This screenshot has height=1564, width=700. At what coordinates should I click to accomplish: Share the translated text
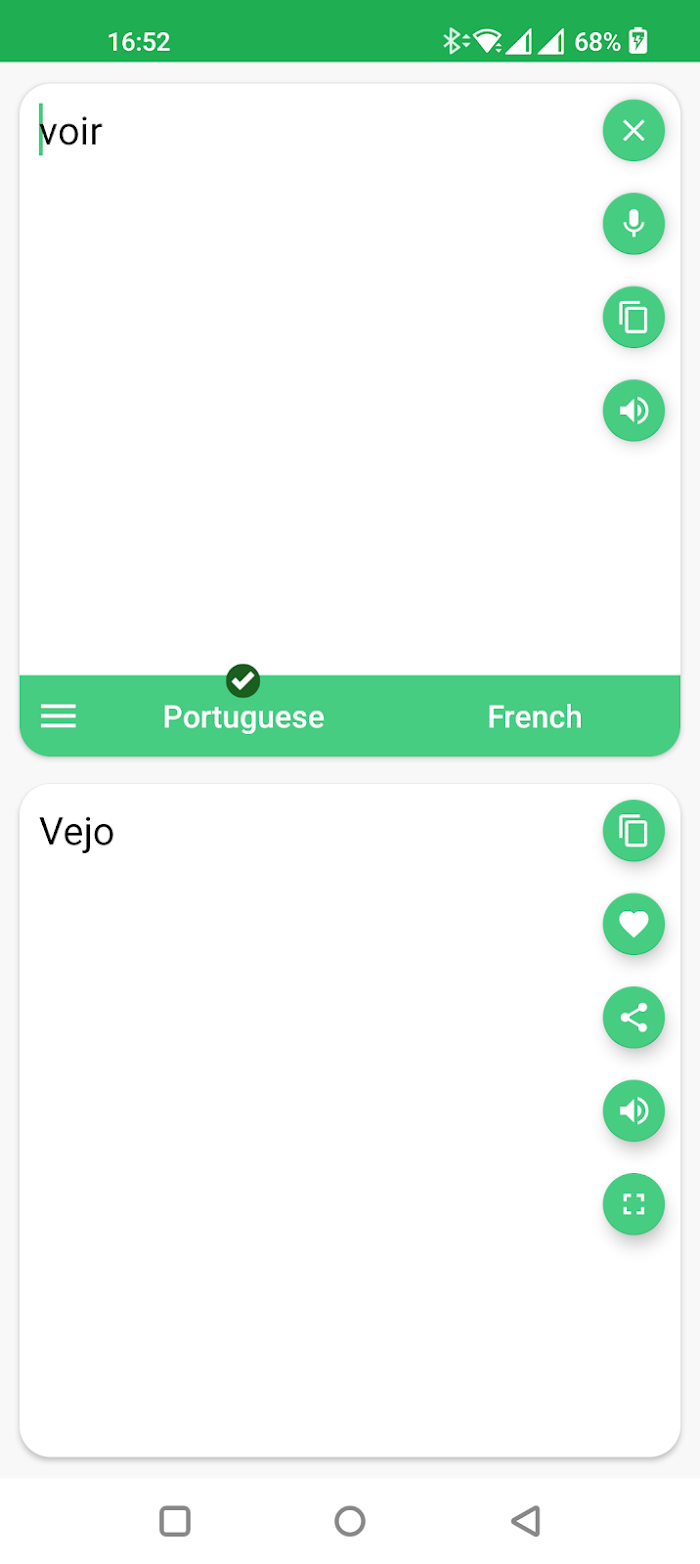pos(633,1017)
